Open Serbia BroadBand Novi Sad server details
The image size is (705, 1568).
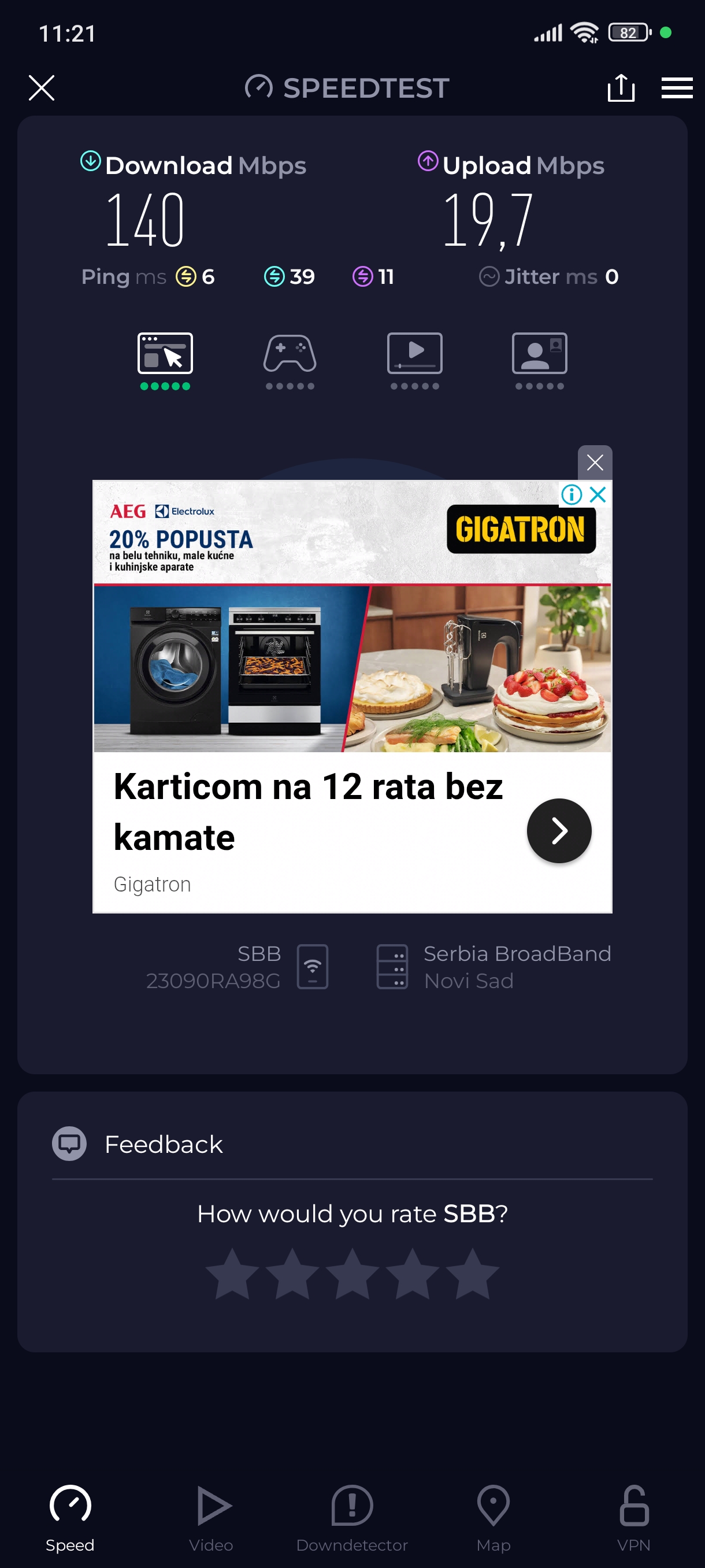(493, 967)
